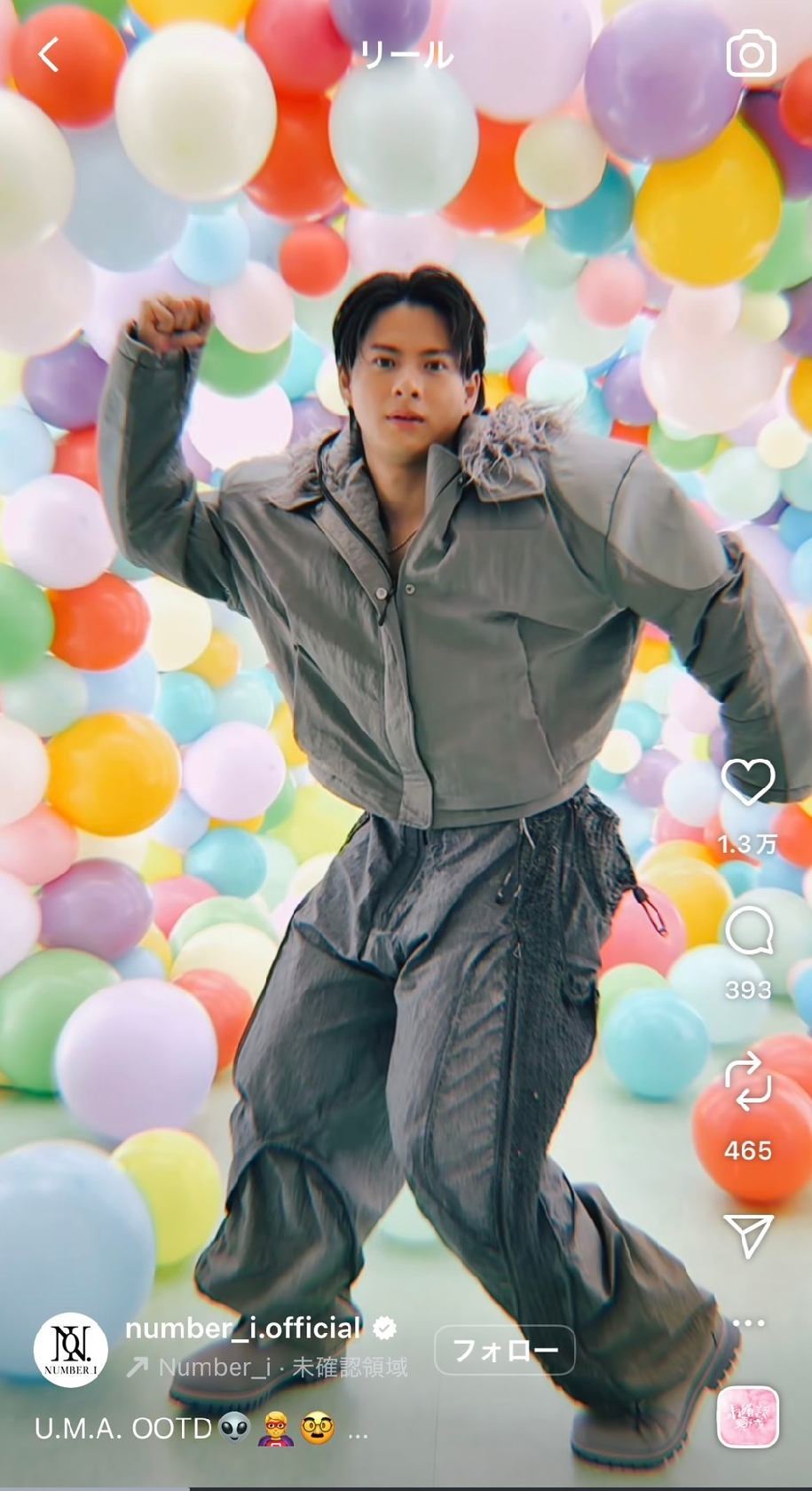The width and height of the screenshot is (812, 1491).
Task: Repost this reel
Action: point(748,1082)
